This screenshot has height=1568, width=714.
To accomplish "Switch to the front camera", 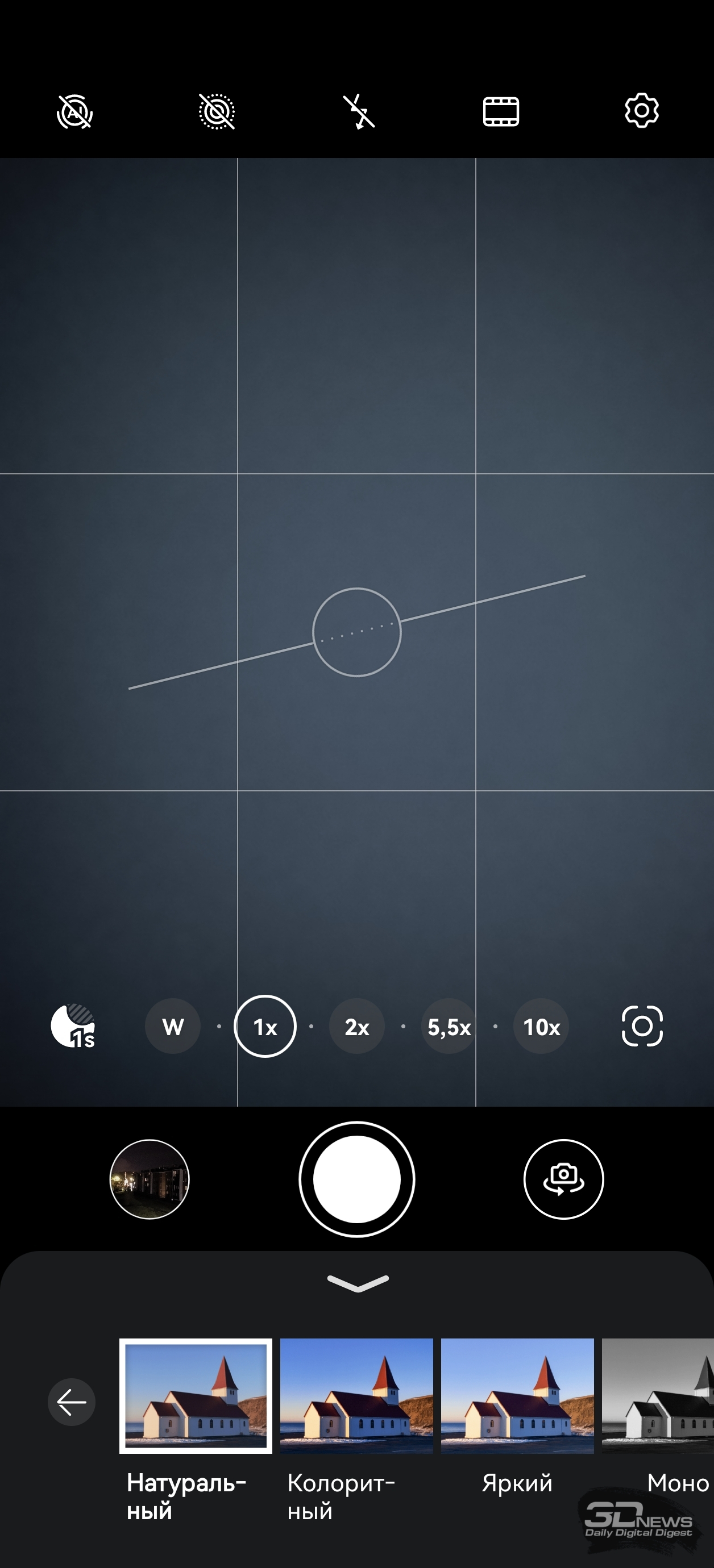I will tap(563, 1179).
